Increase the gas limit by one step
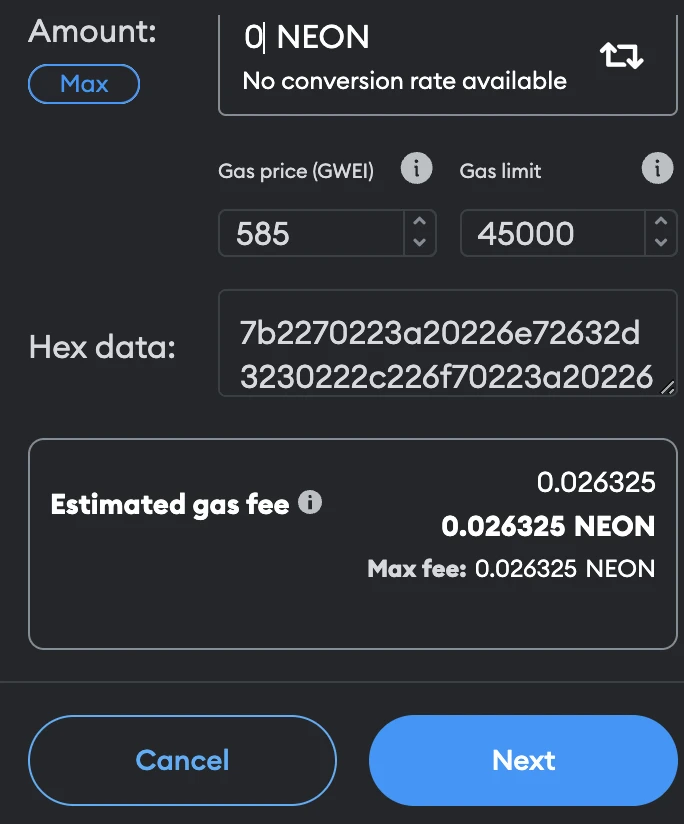Screen dimensions: 684x824 659,223
